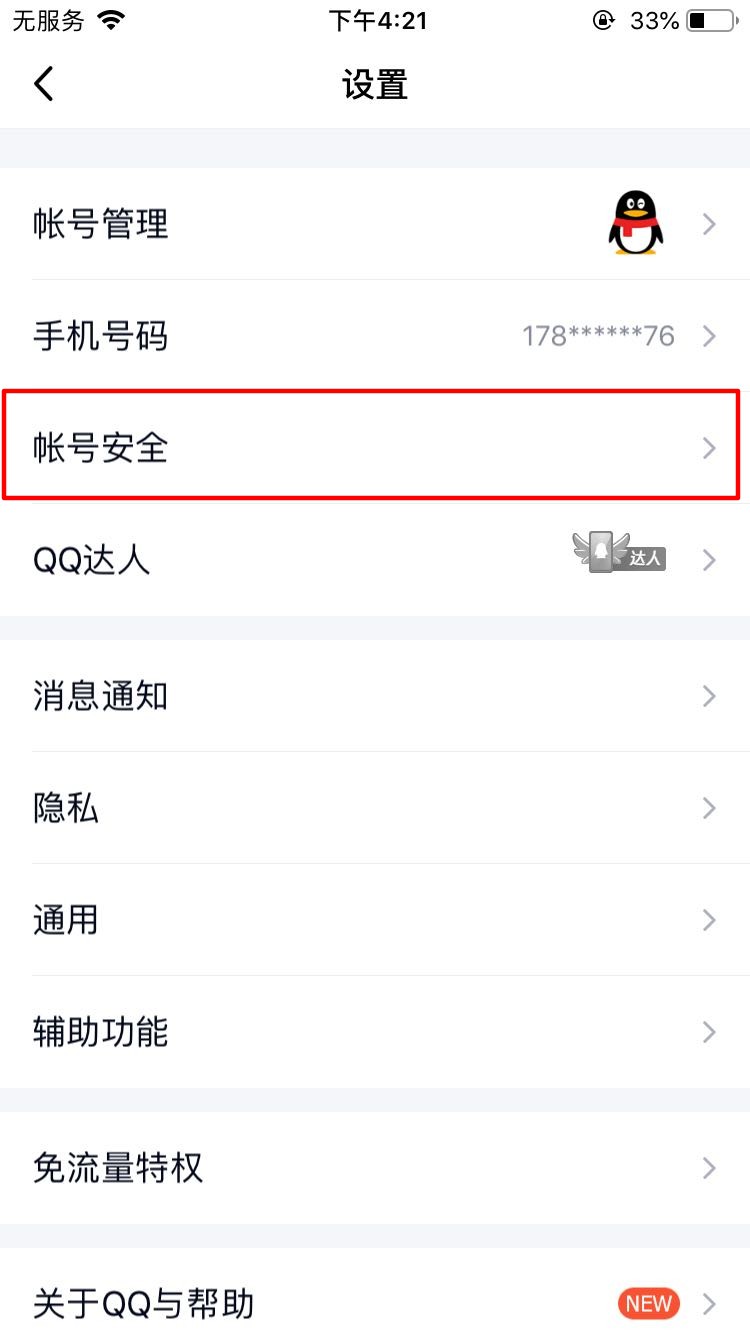Image resolution: width=750 pixels, height=1334 pixels.
Task: Open the 隐私 settings item
Action: [375, 807]
